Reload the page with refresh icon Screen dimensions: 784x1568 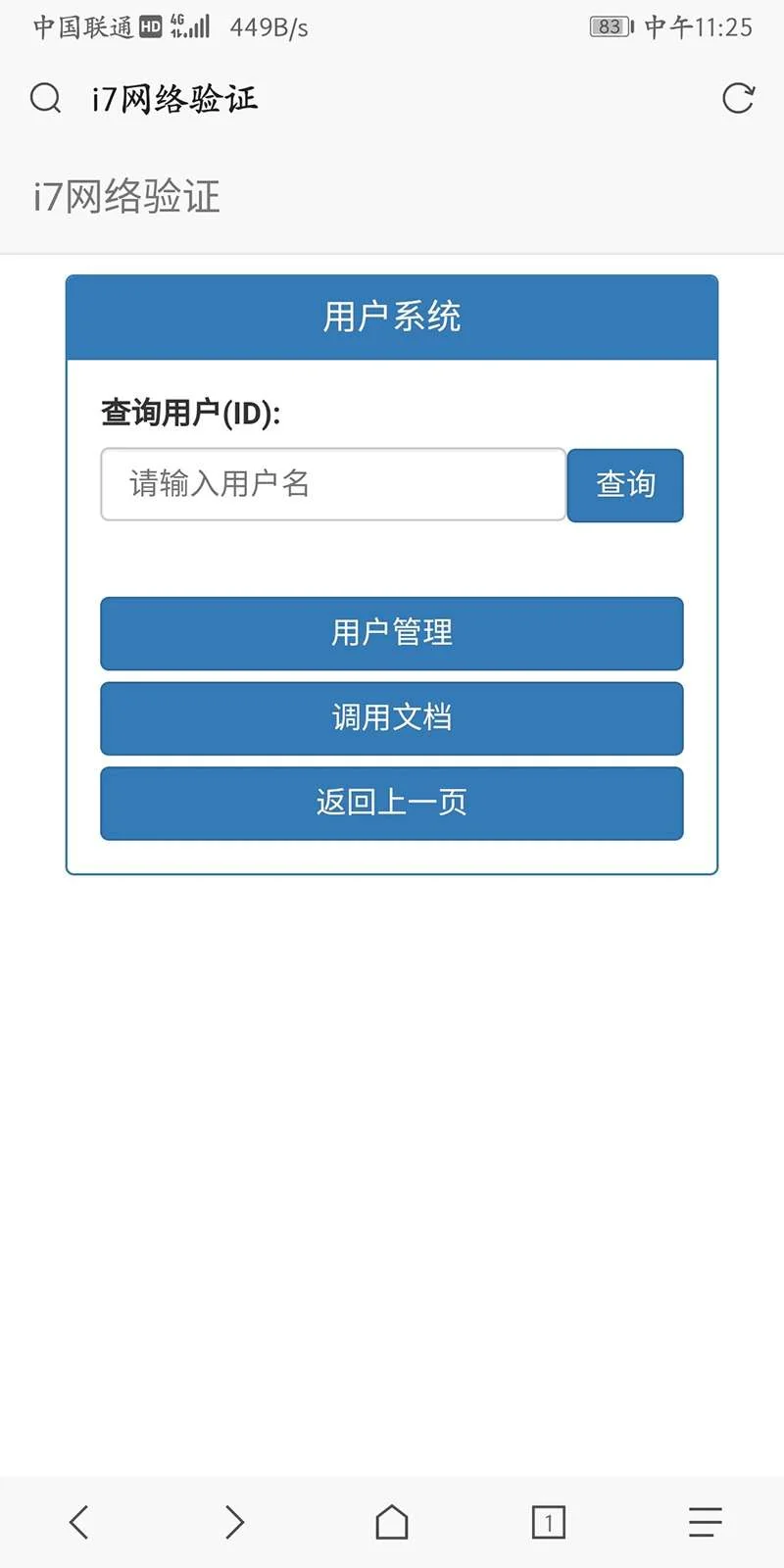[738, 98]
